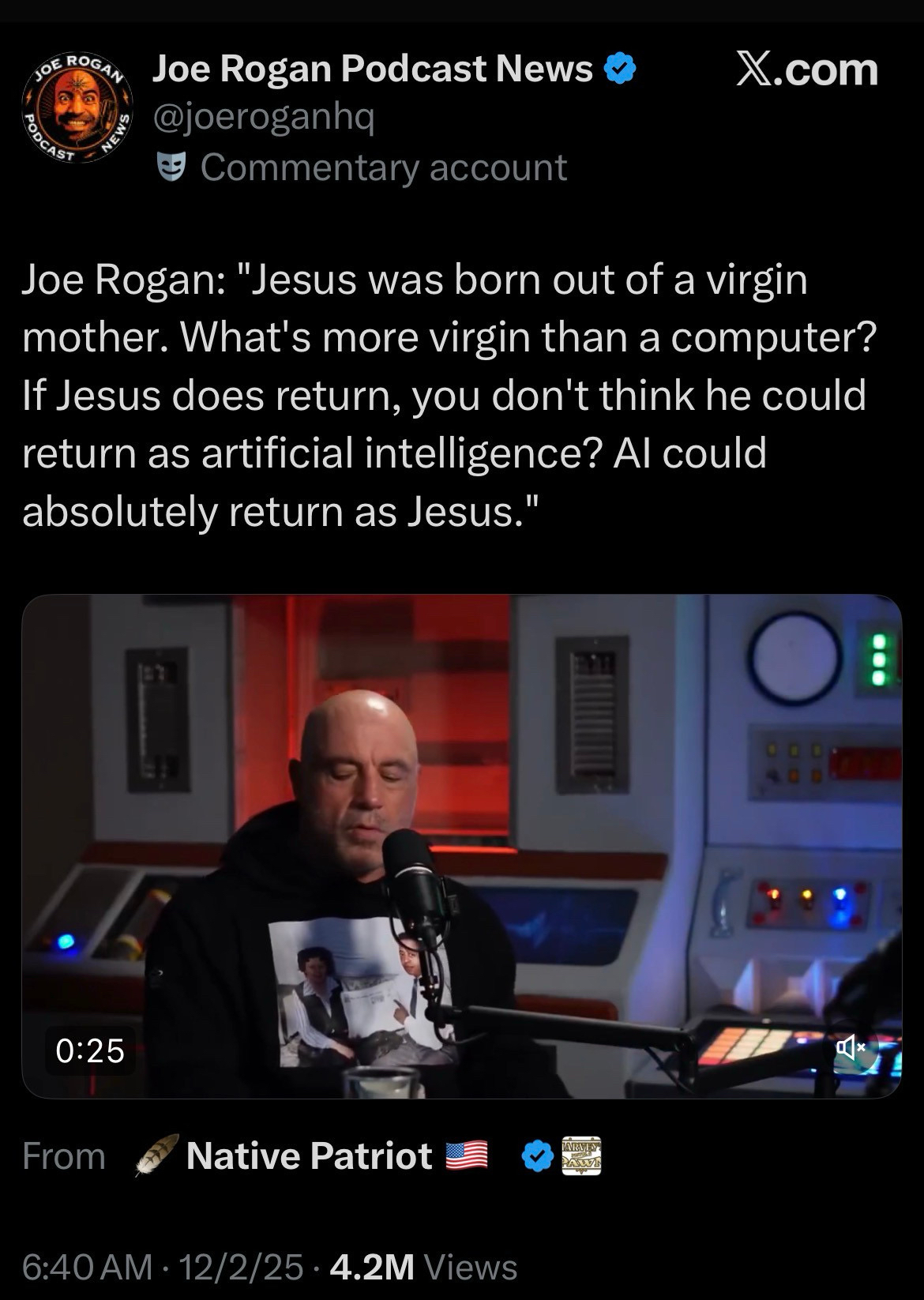Open the Native Patriot source account
Screen dimensions: 924x1300
[309, 1156]
